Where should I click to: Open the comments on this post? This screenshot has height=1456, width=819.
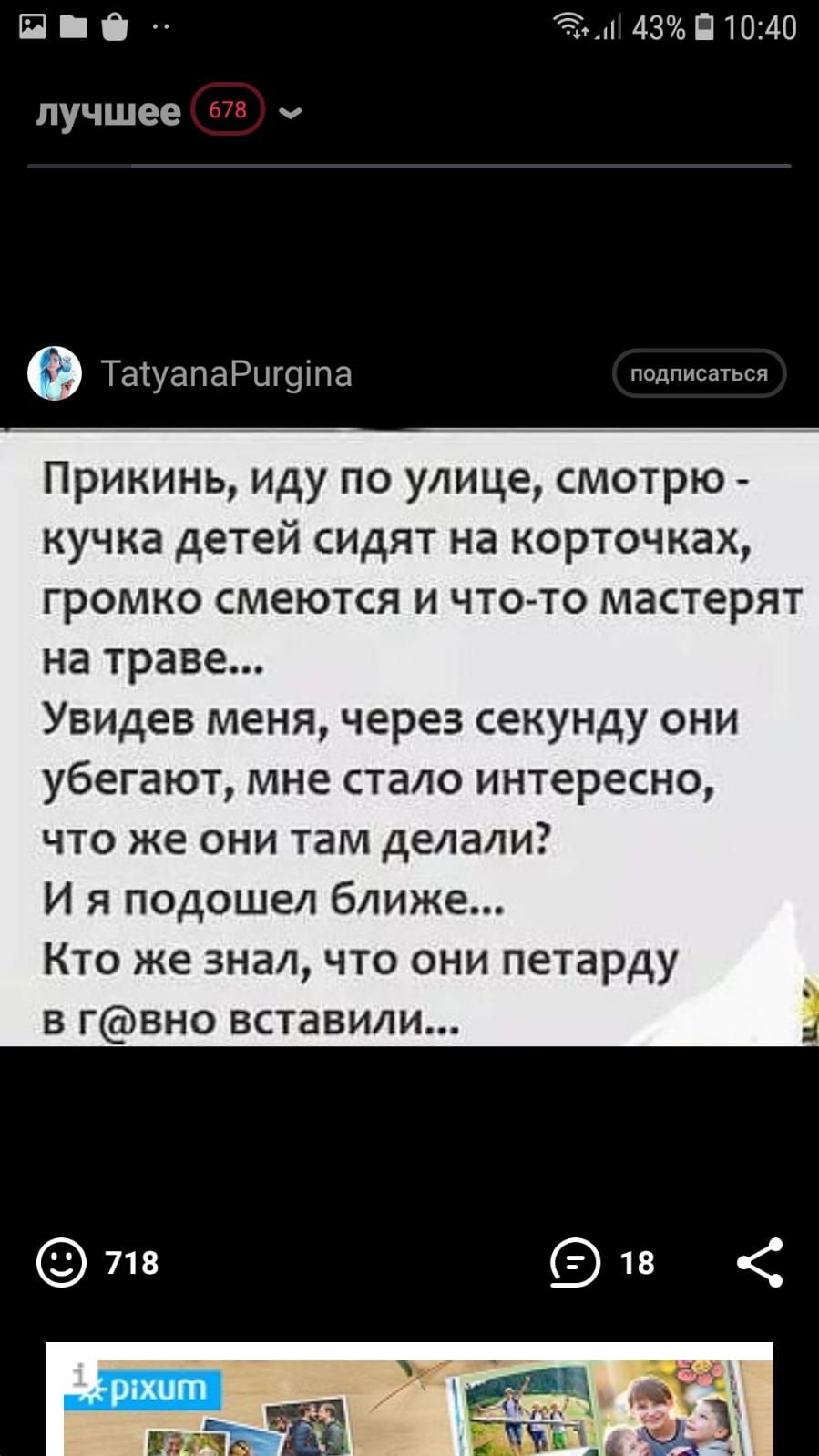[x=576, y=1262]
